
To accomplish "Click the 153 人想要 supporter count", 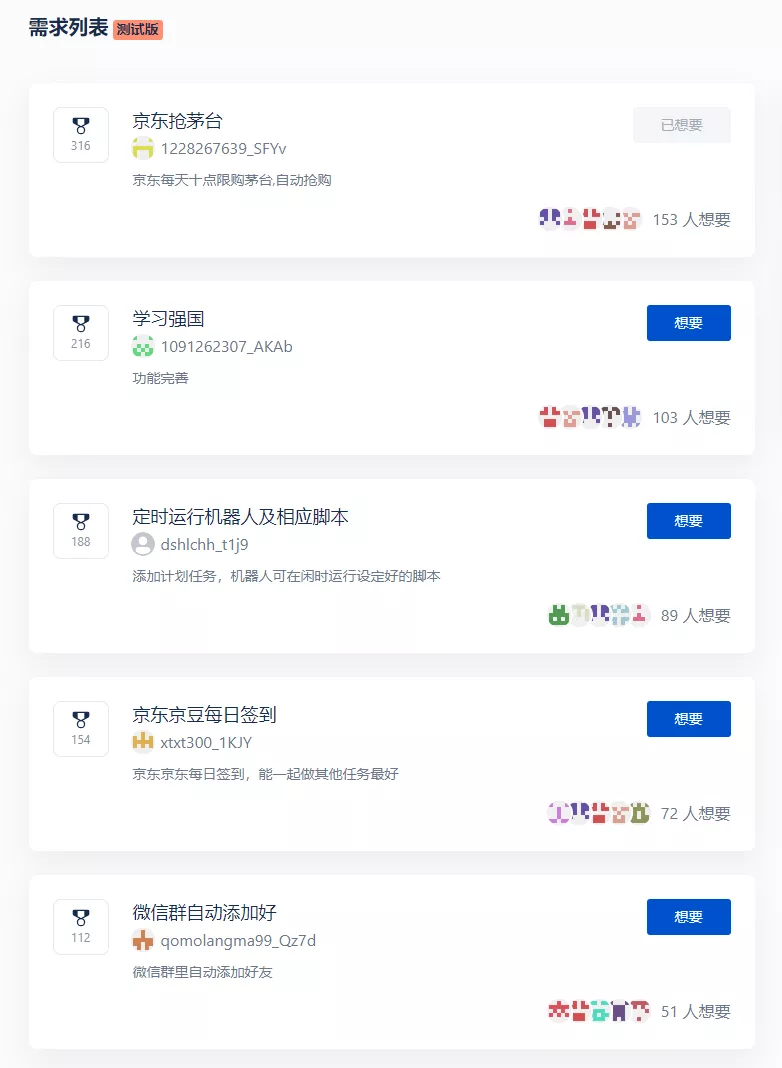I will [x=692, y=219].
